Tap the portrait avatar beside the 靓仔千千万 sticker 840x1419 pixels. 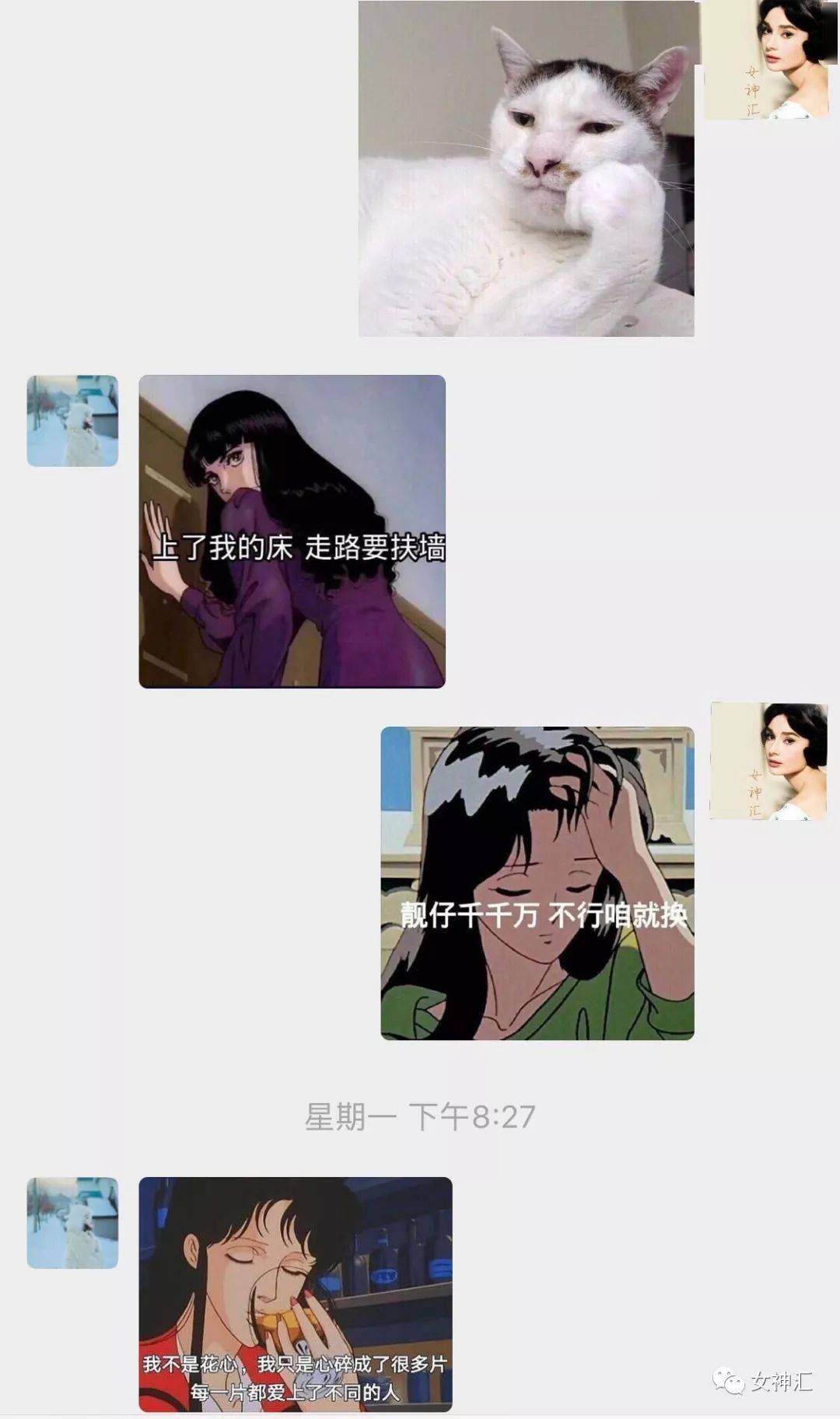point(768,761)
